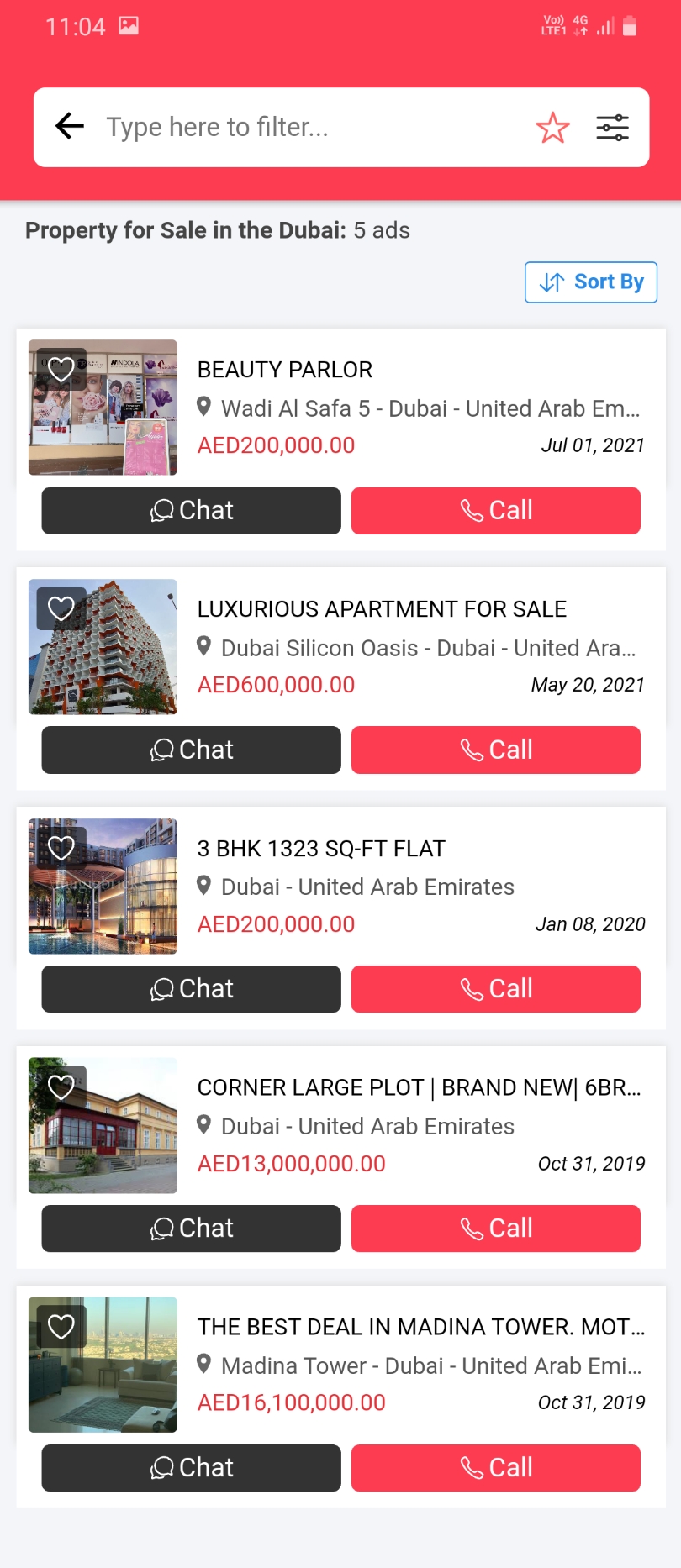
Task: Tap the filter text field
Action: tap(311, 127)
